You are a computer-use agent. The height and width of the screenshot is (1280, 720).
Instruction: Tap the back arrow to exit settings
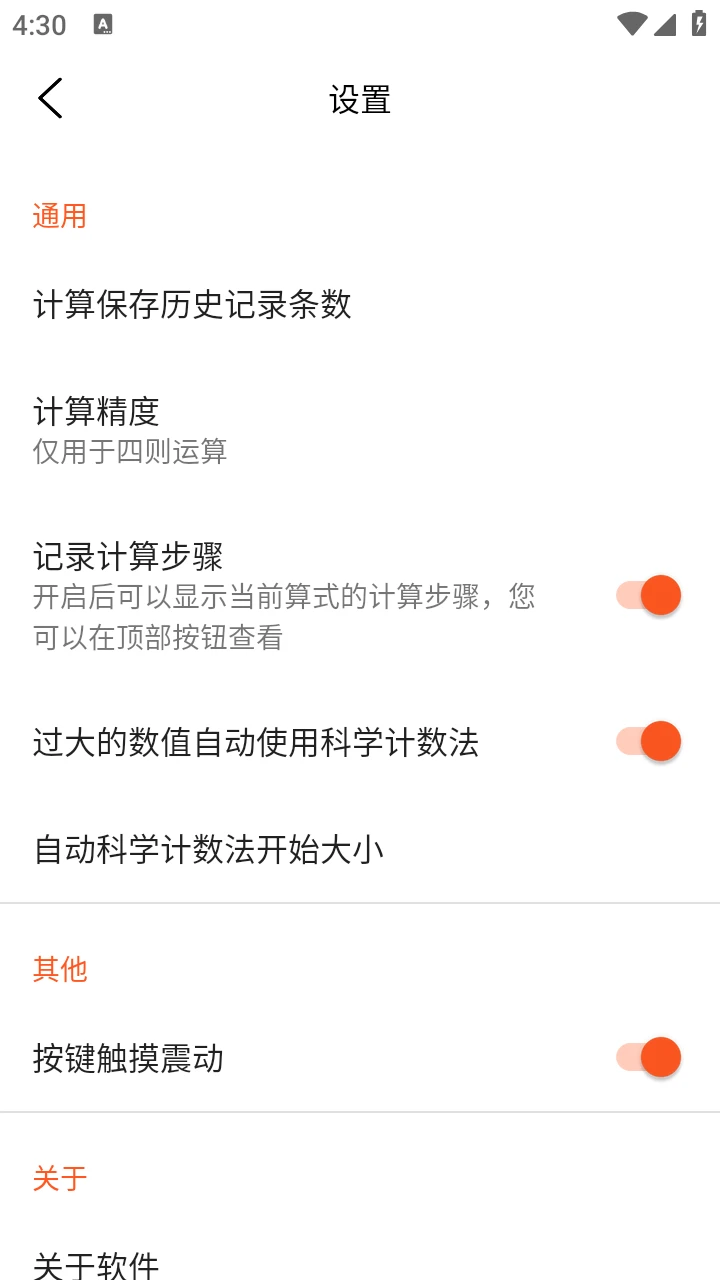[x=50, y=98]
